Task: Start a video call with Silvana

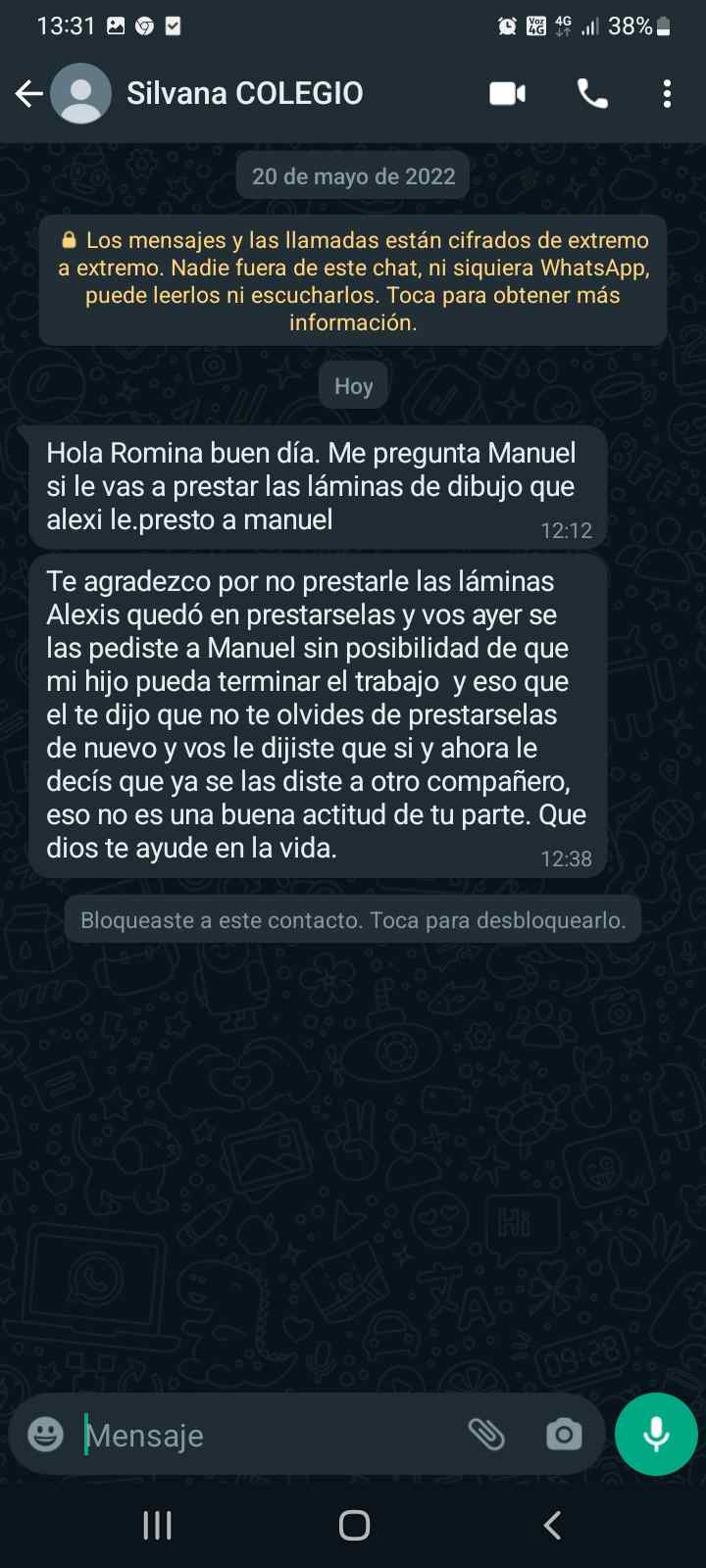Action: 507,94
